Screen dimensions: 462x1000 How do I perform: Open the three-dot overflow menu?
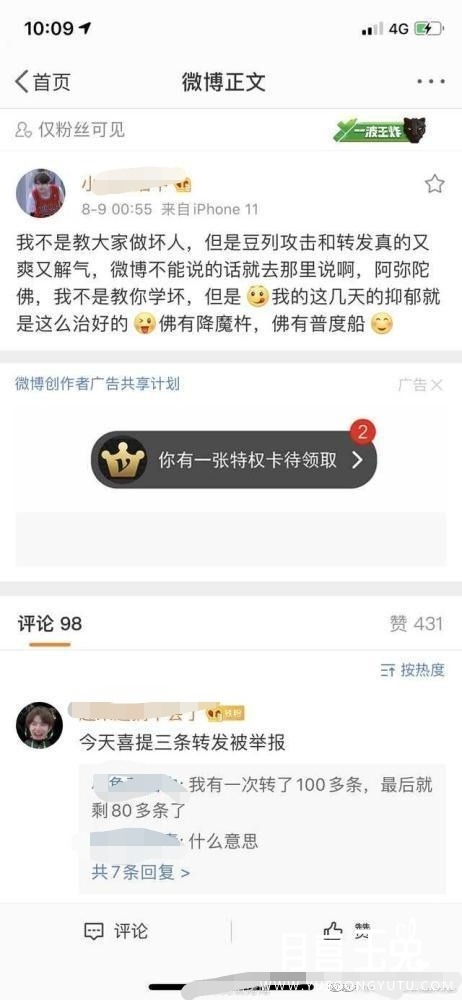(431, 82)
